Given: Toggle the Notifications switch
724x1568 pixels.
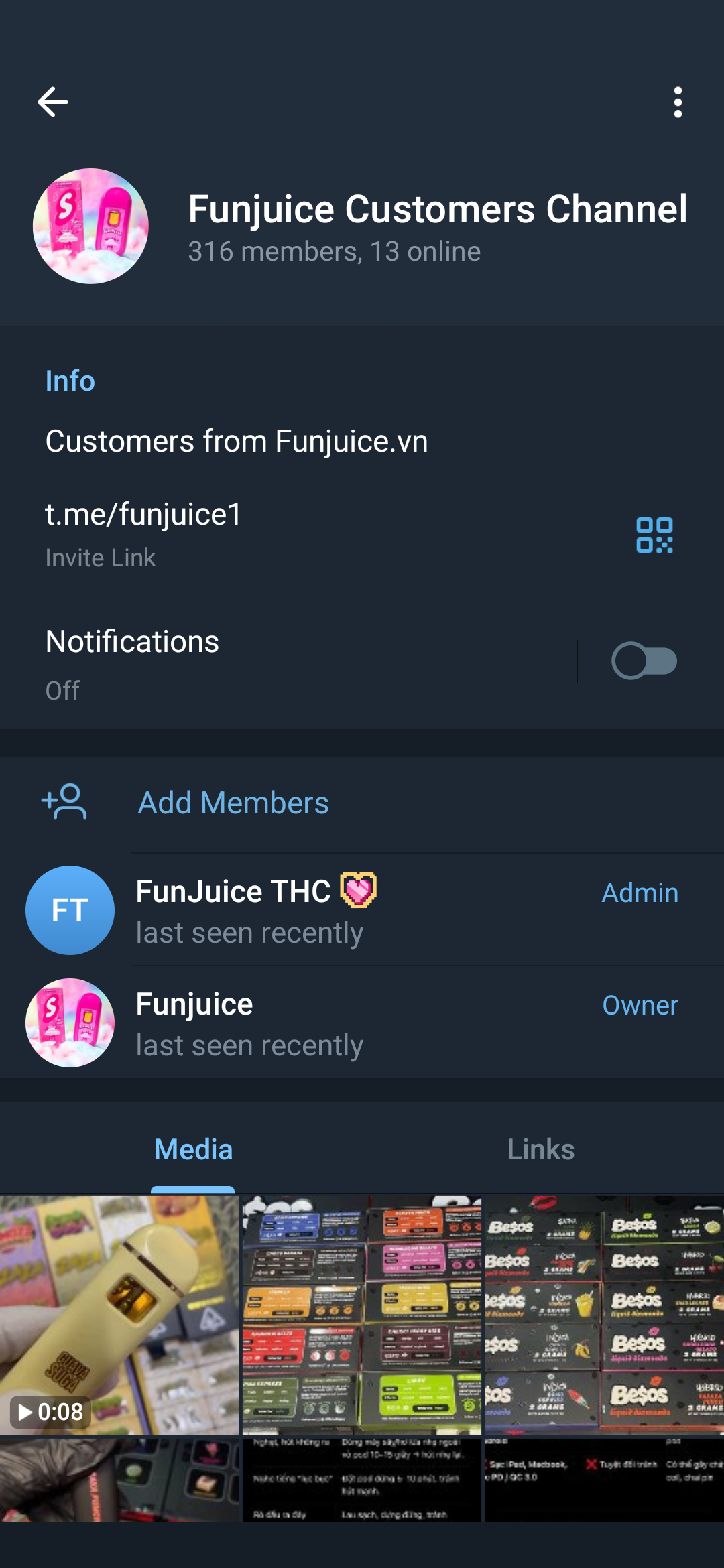Looking at the screenshot, I should [x=644, y=661].
